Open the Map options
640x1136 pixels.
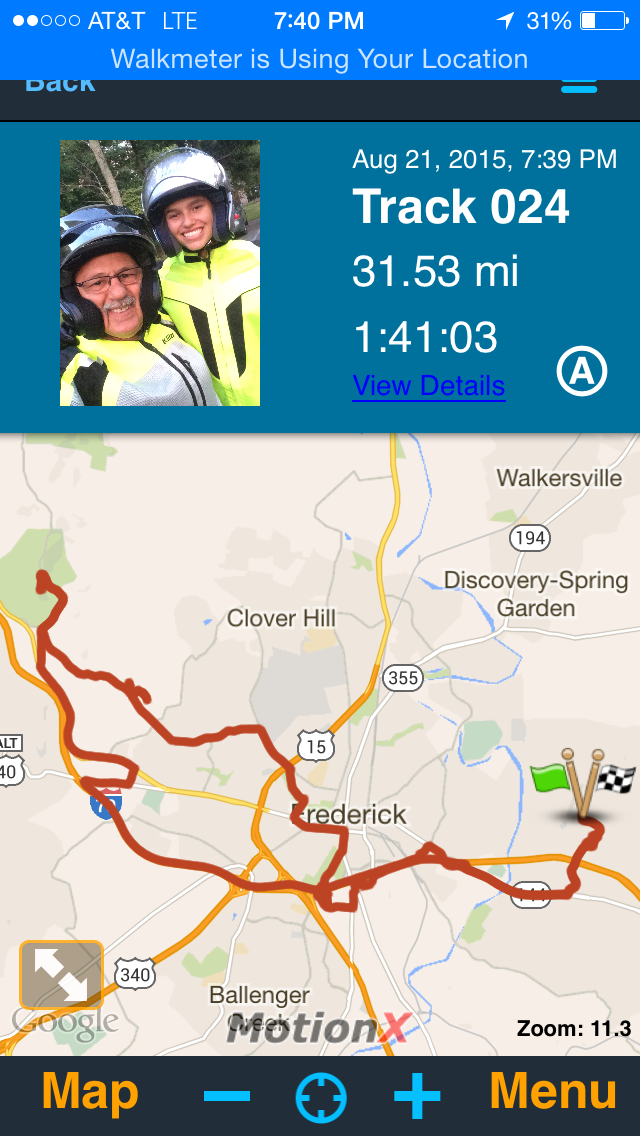(x=90, y=1093)
